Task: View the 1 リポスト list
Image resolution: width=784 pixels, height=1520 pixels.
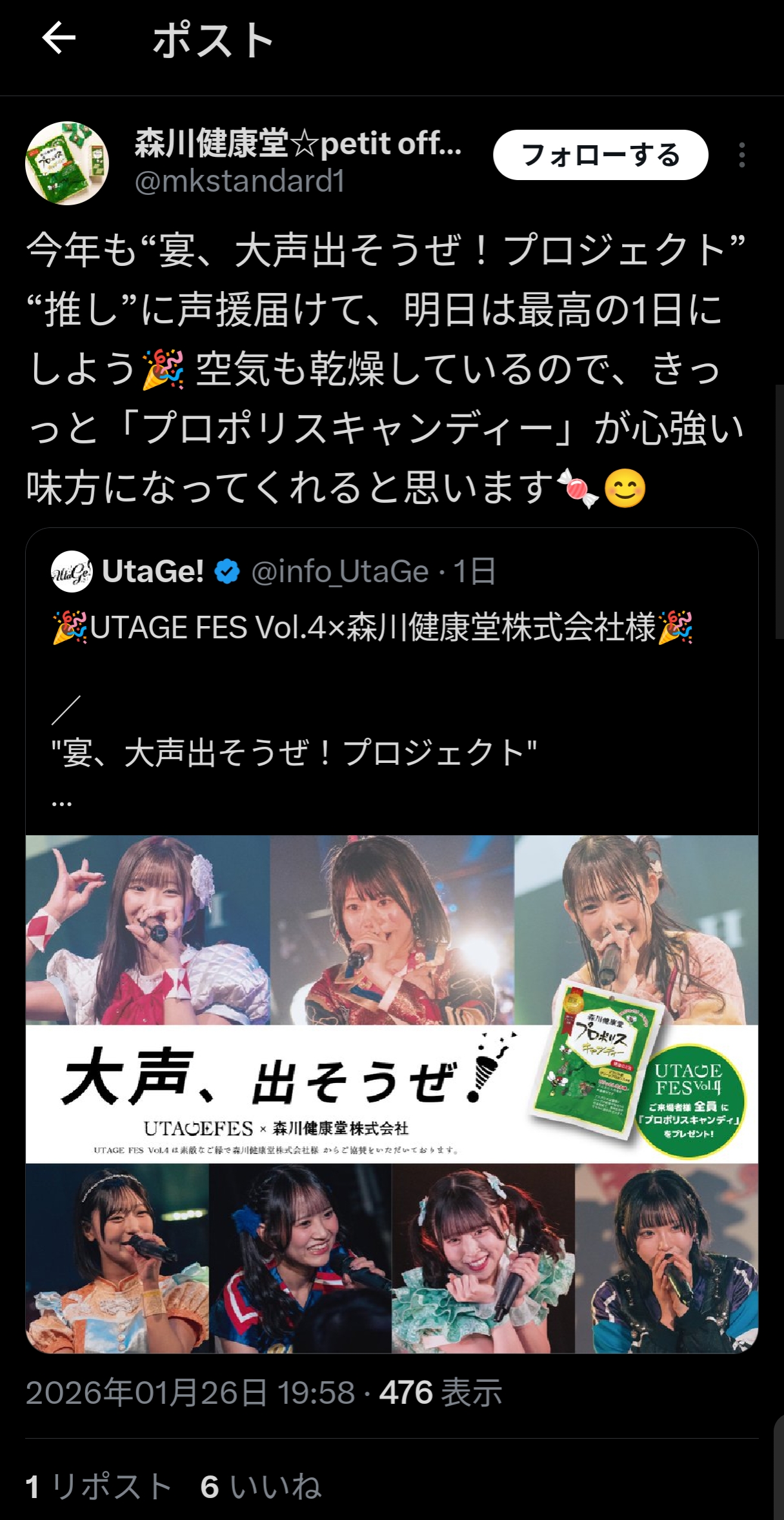Action: [98, 1487]
